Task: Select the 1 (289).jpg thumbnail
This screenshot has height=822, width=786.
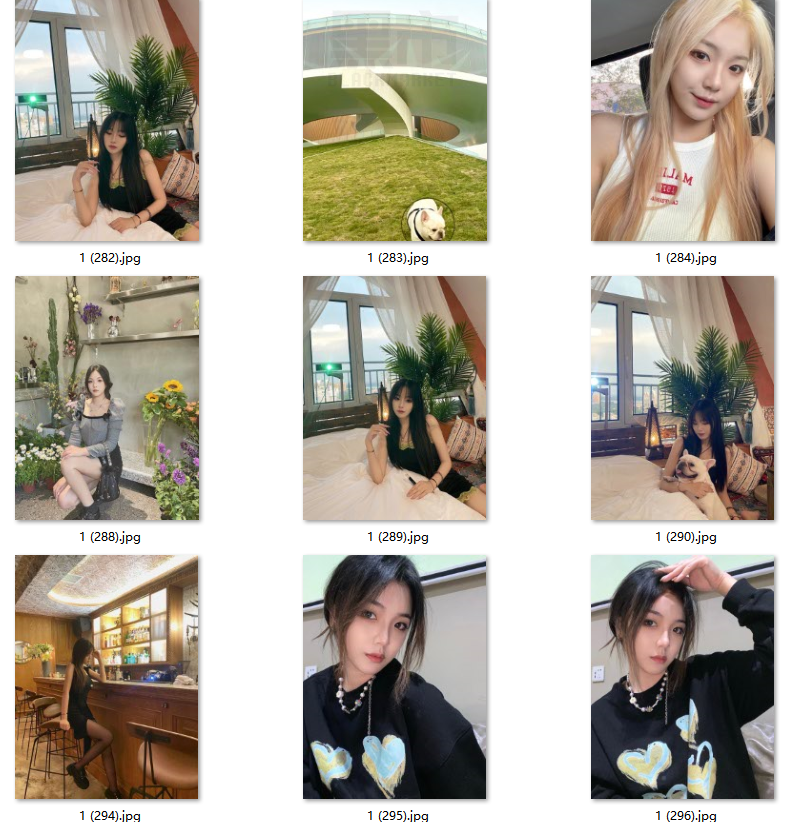Action: click(395, 398)
